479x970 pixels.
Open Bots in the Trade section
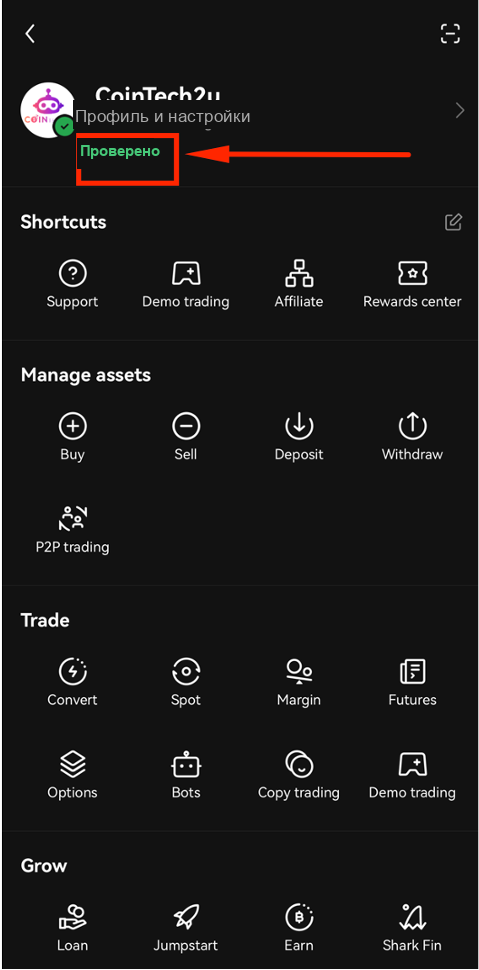(186, 775)
